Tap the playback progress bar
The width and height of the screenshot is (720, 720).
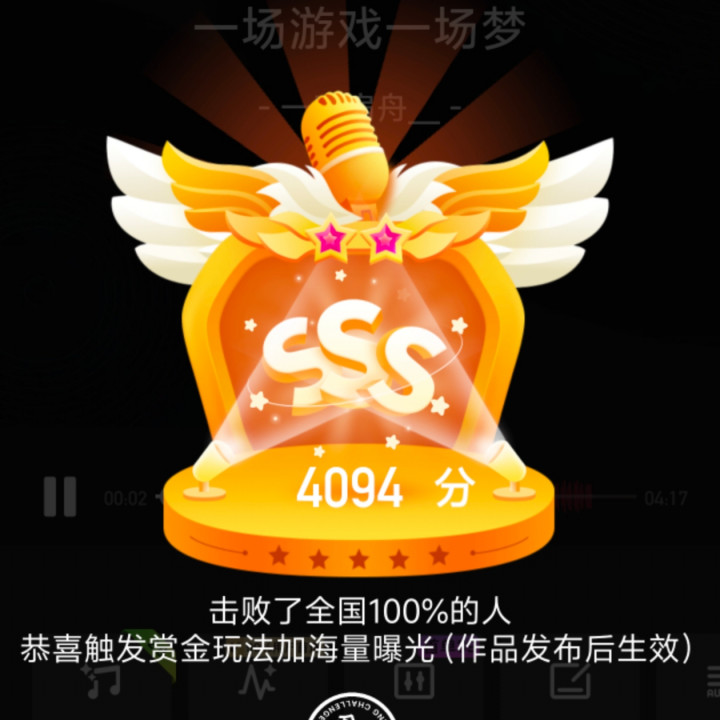[x=600, y=497]
